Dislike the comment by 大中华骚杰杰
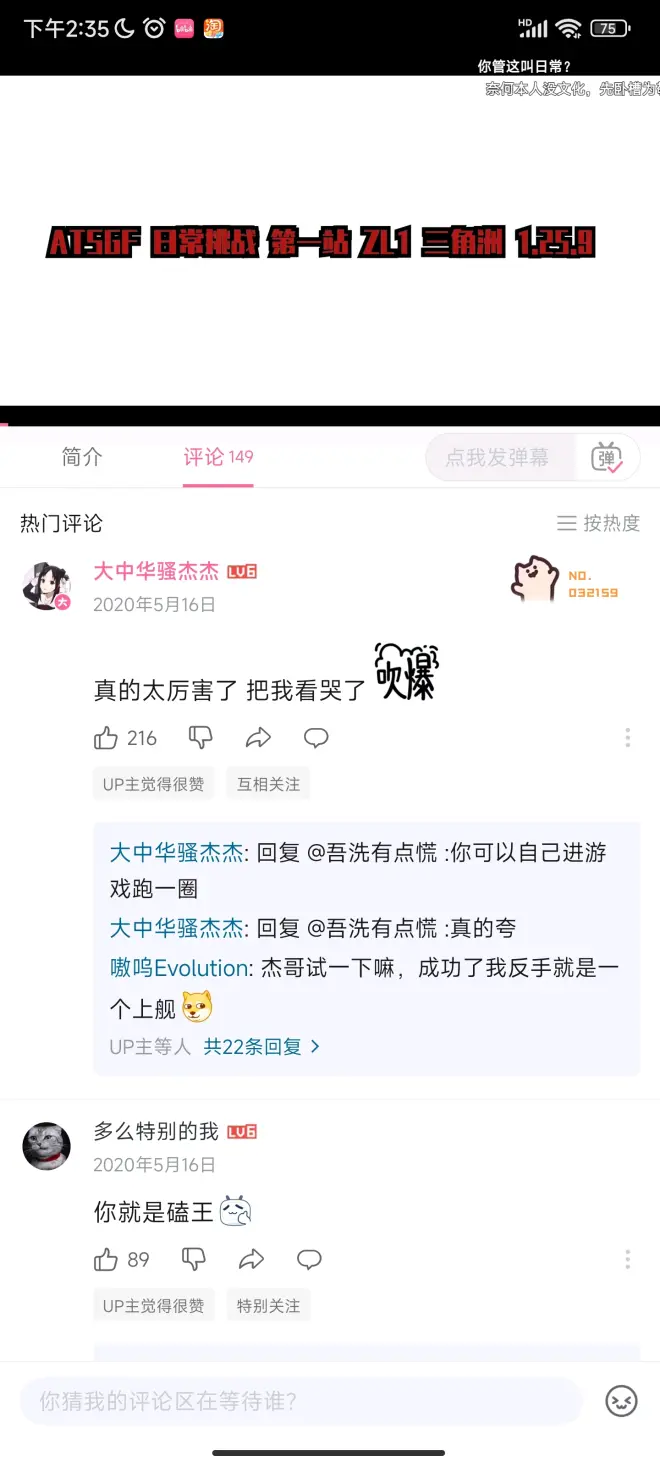The height and width of the screenshot is (1467, 660). 201,738
